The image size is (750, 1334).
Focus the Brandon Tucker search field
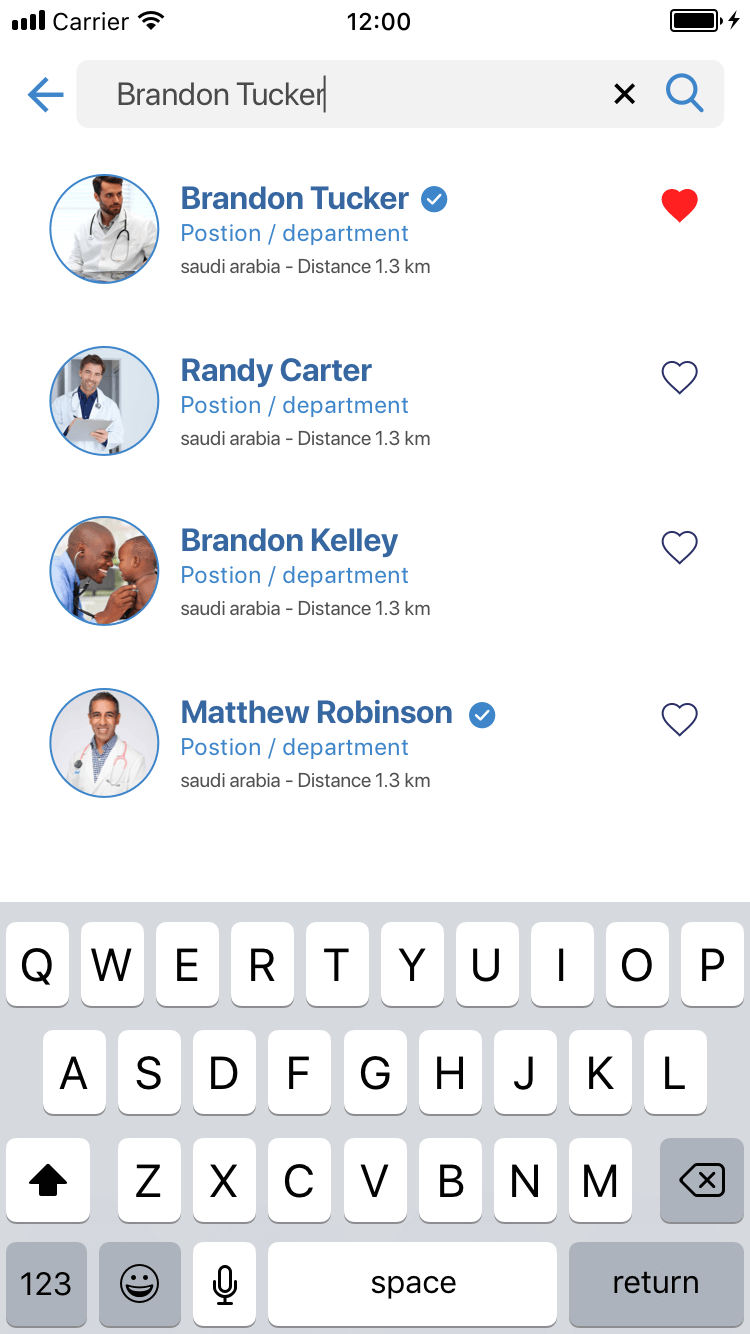(340, 94)
